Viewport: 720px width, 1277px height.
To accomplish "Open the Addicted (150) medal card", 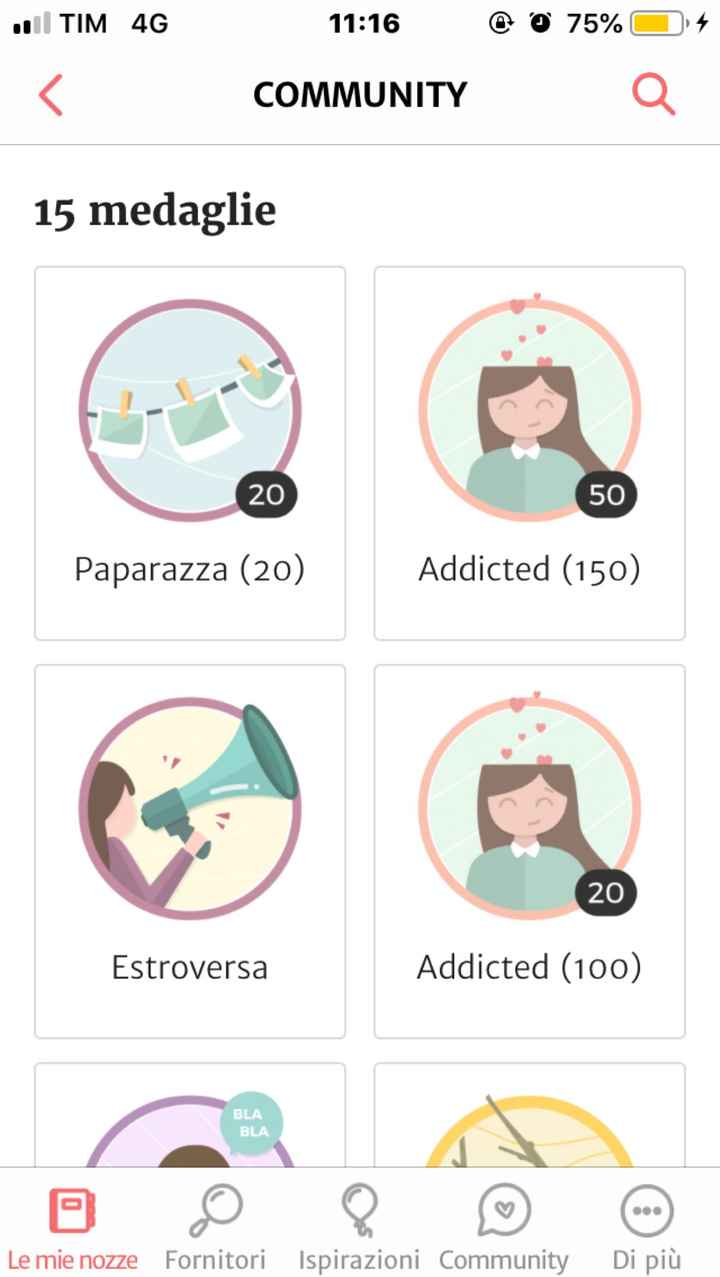I will pos(529,452).
